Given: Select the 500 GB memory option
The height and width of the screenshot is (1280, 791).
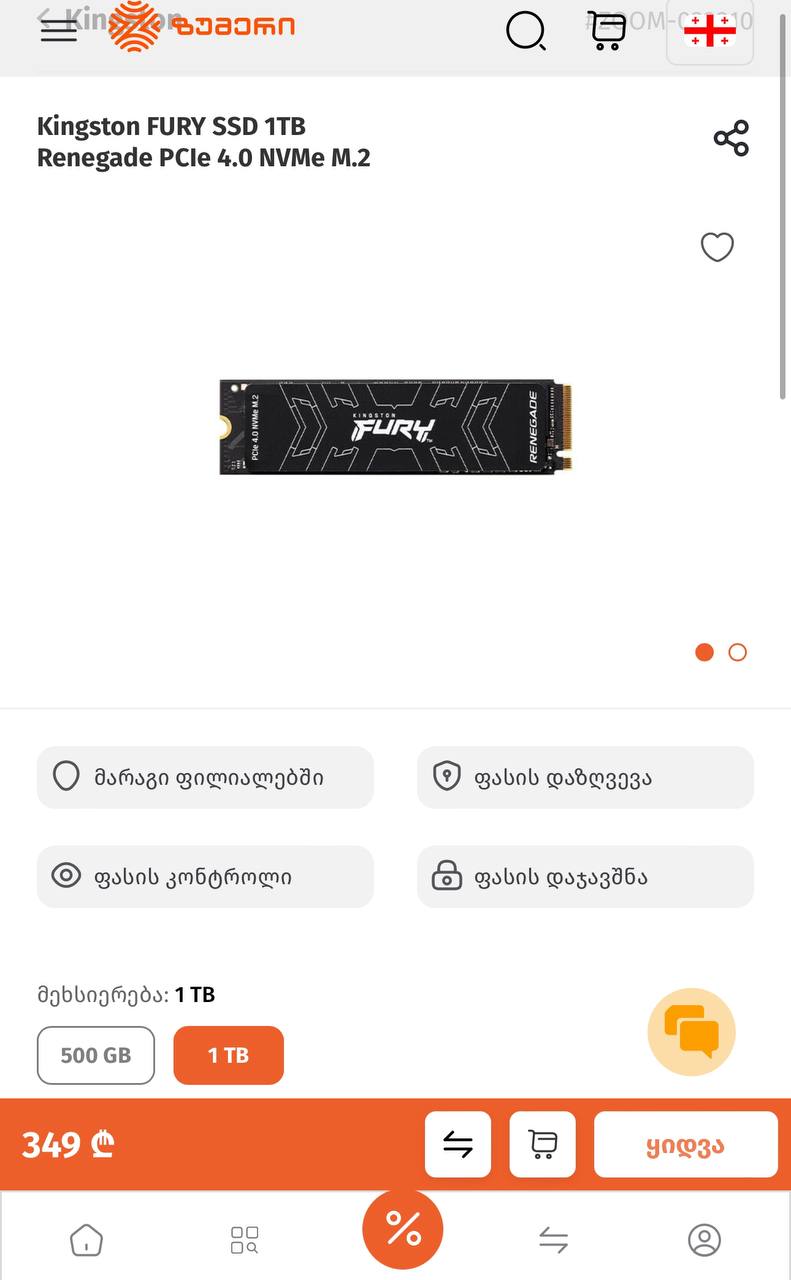Looking at the screenshot, I should coord(96,1055).
